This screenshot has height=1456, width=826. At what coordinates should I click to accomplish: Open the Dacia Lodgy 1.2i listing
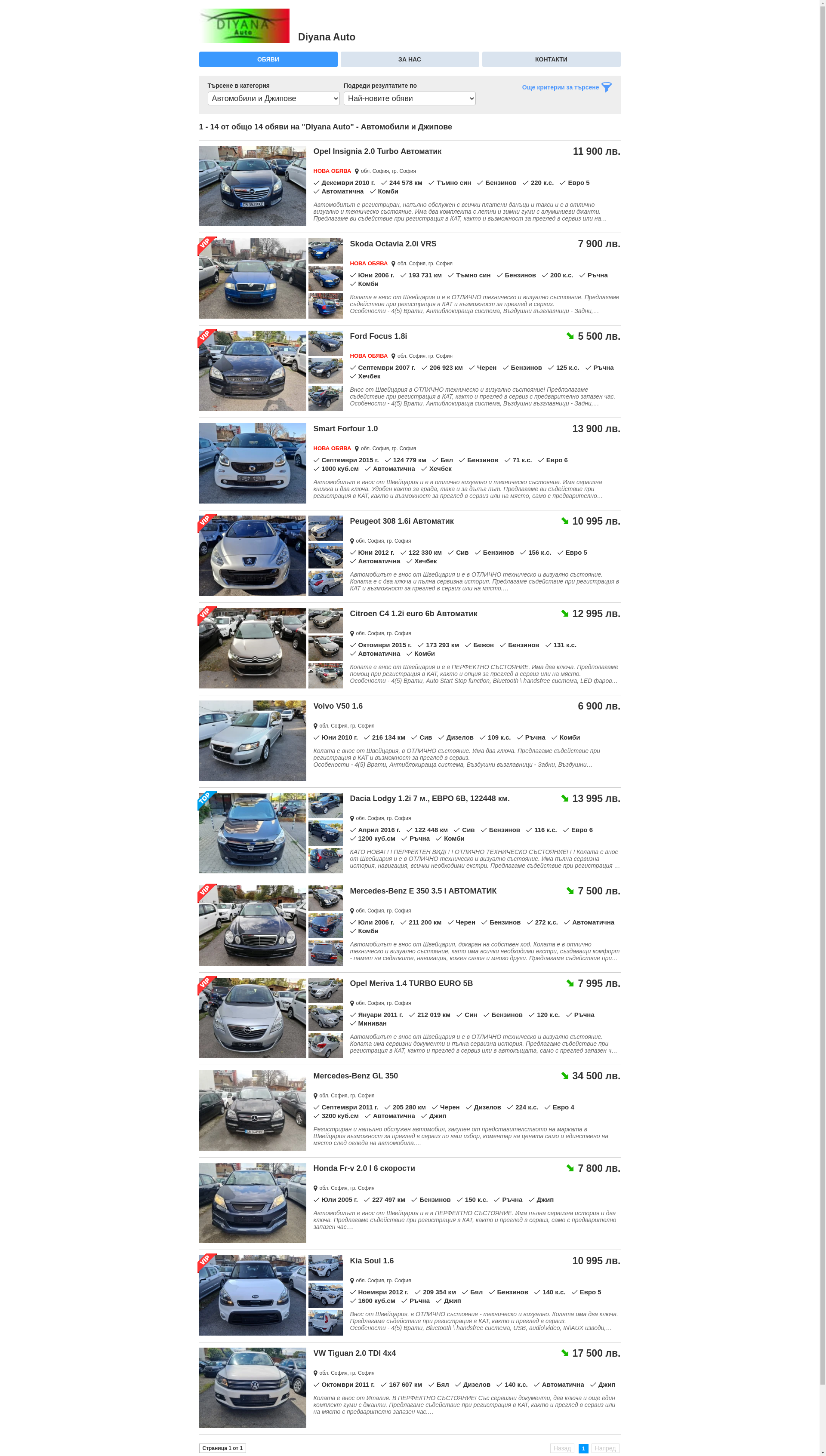[429, 798]
